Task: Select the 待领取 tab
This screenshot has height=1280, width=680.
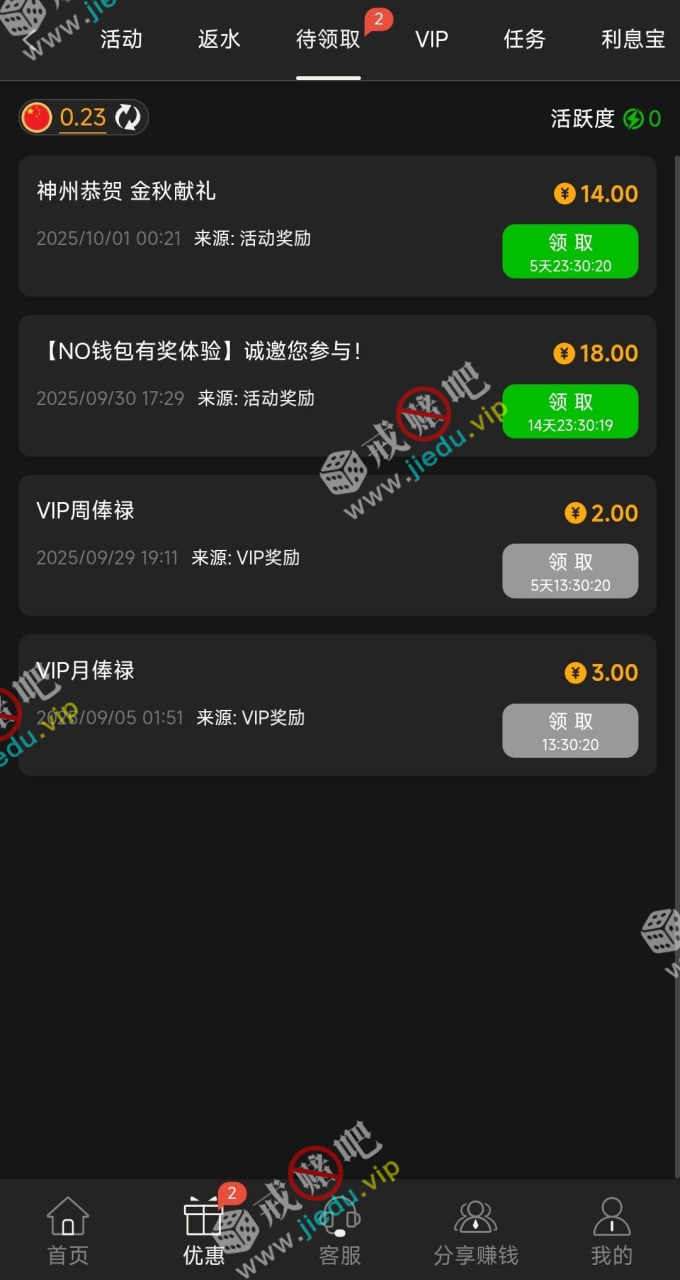Action: tap(328, 40)
